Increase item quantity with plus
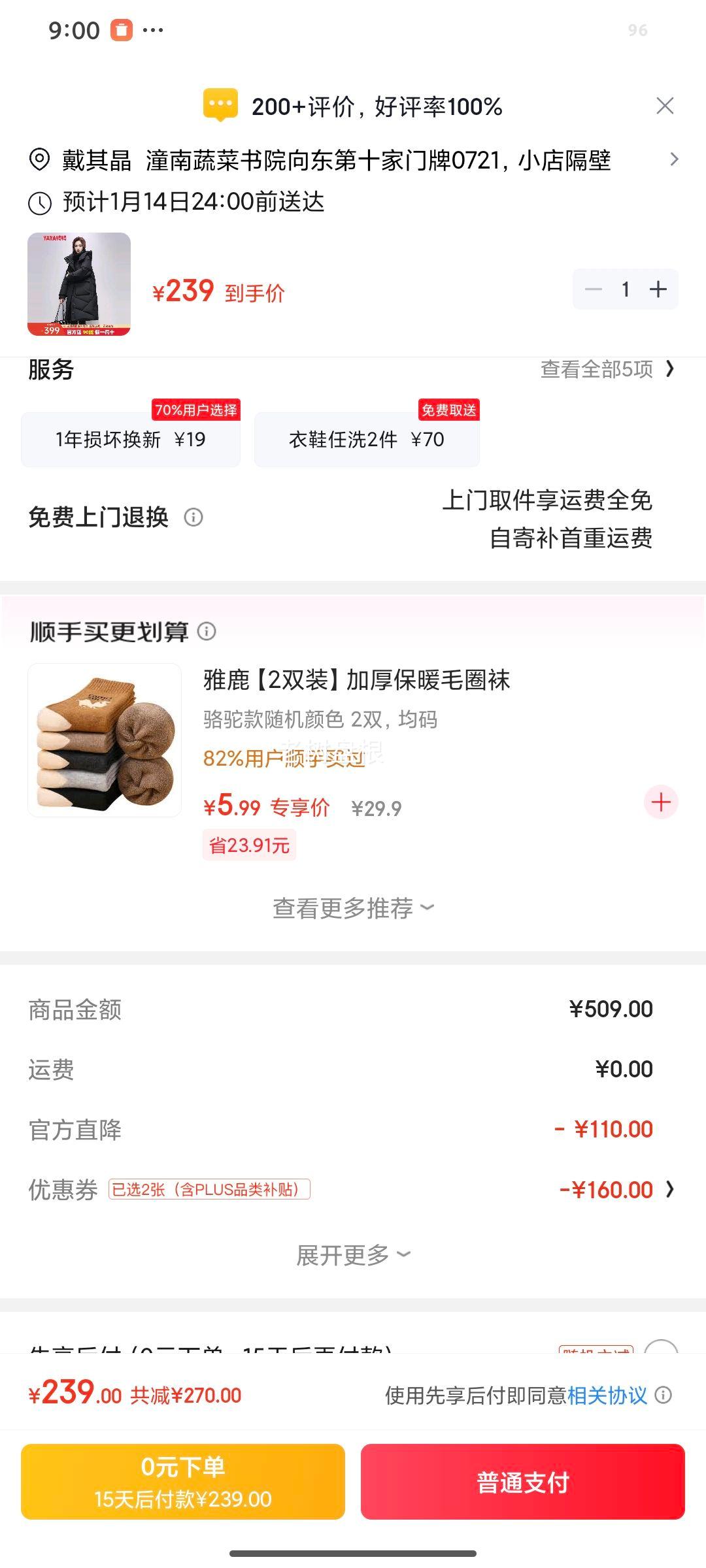 tap(658, 289)
